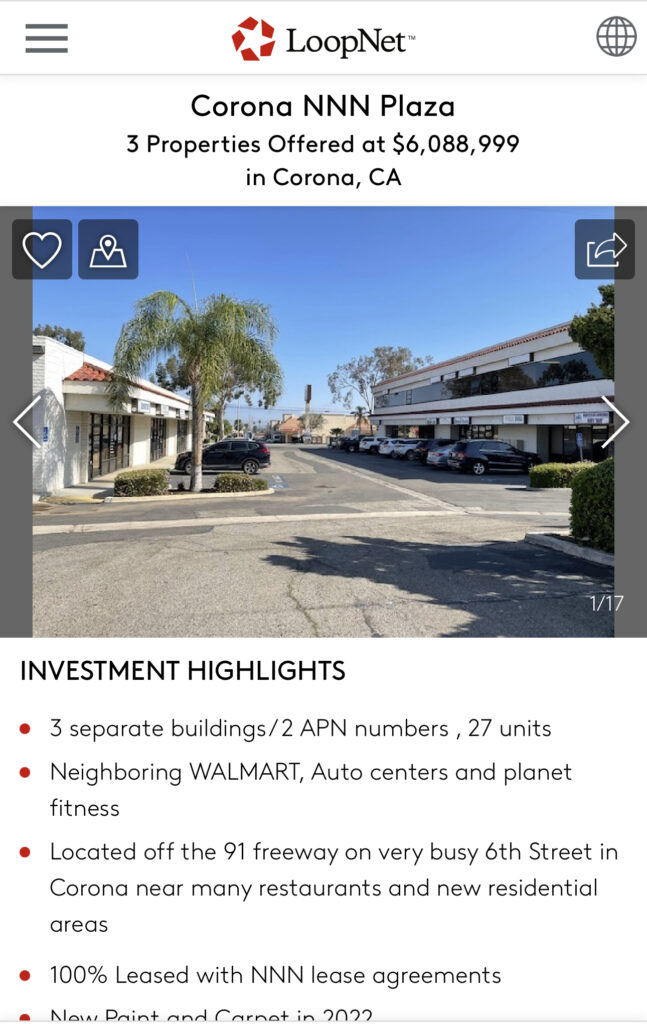
Task: Open the hamburger menu
Action: [x=46, y=38]
